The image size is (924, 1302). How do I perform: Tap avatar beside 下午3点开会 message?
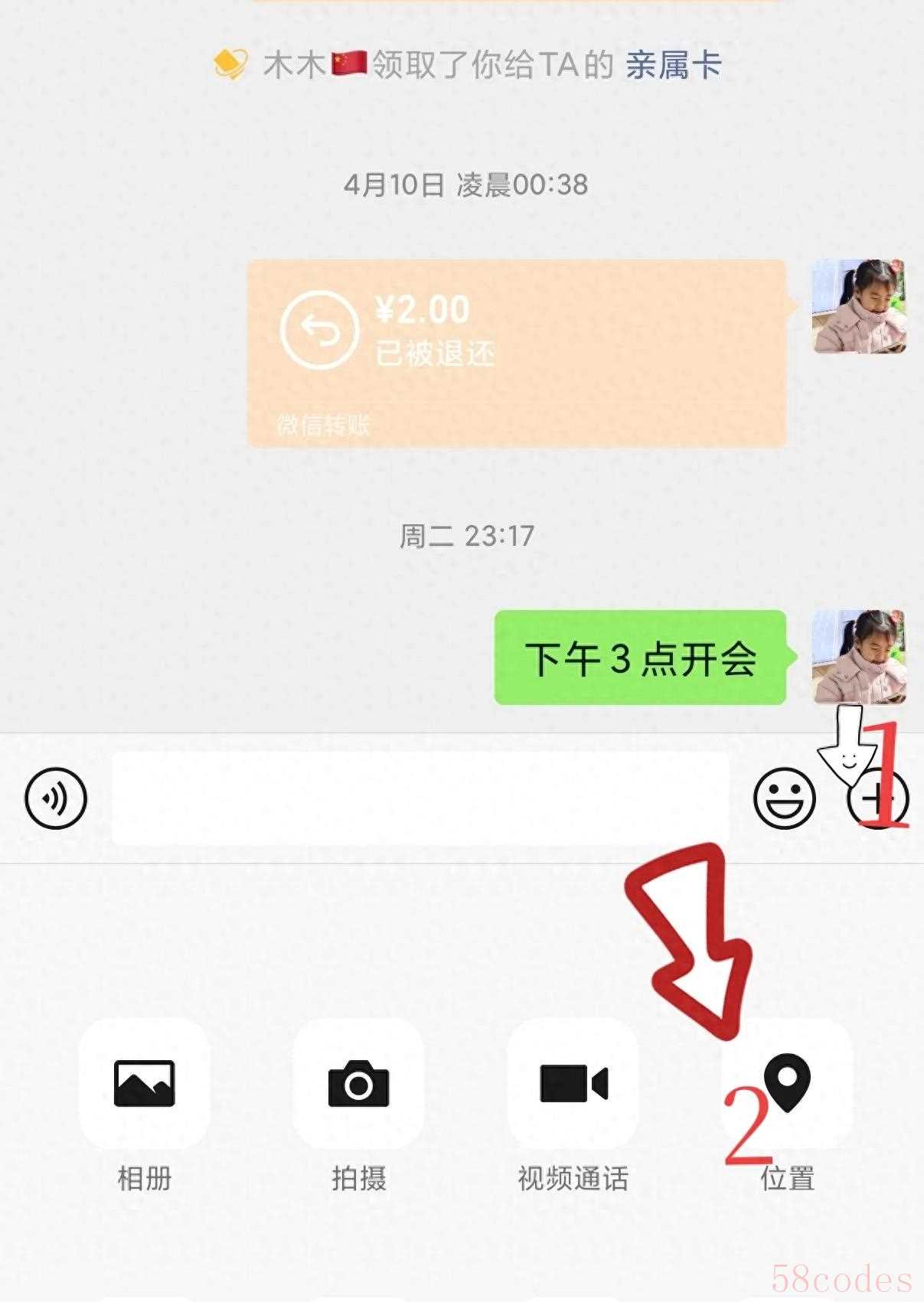858,657
